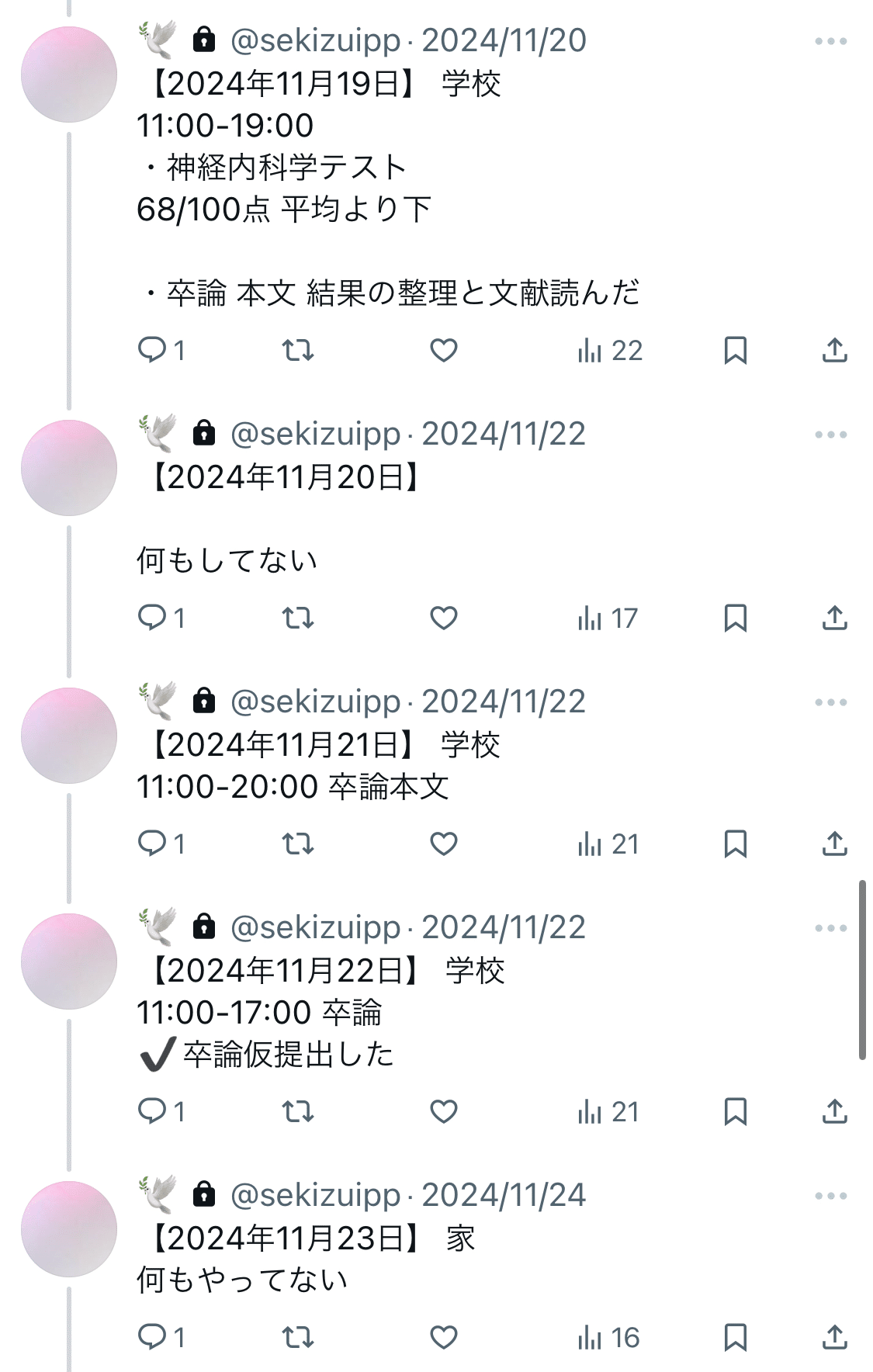The height and width of the screenshot is (1372, 873).
Task: Repost the 何もしてない post
Action: click(x=297, y=618)
